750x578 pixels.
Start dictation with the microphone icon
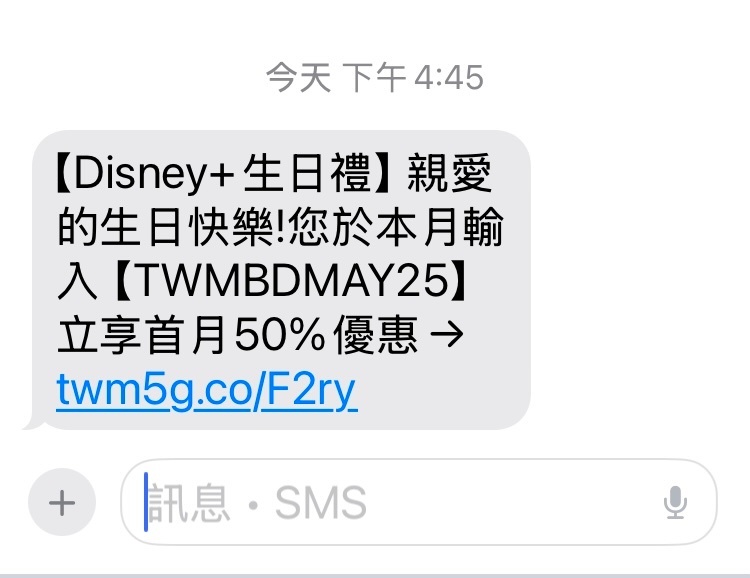pos(676,502)
